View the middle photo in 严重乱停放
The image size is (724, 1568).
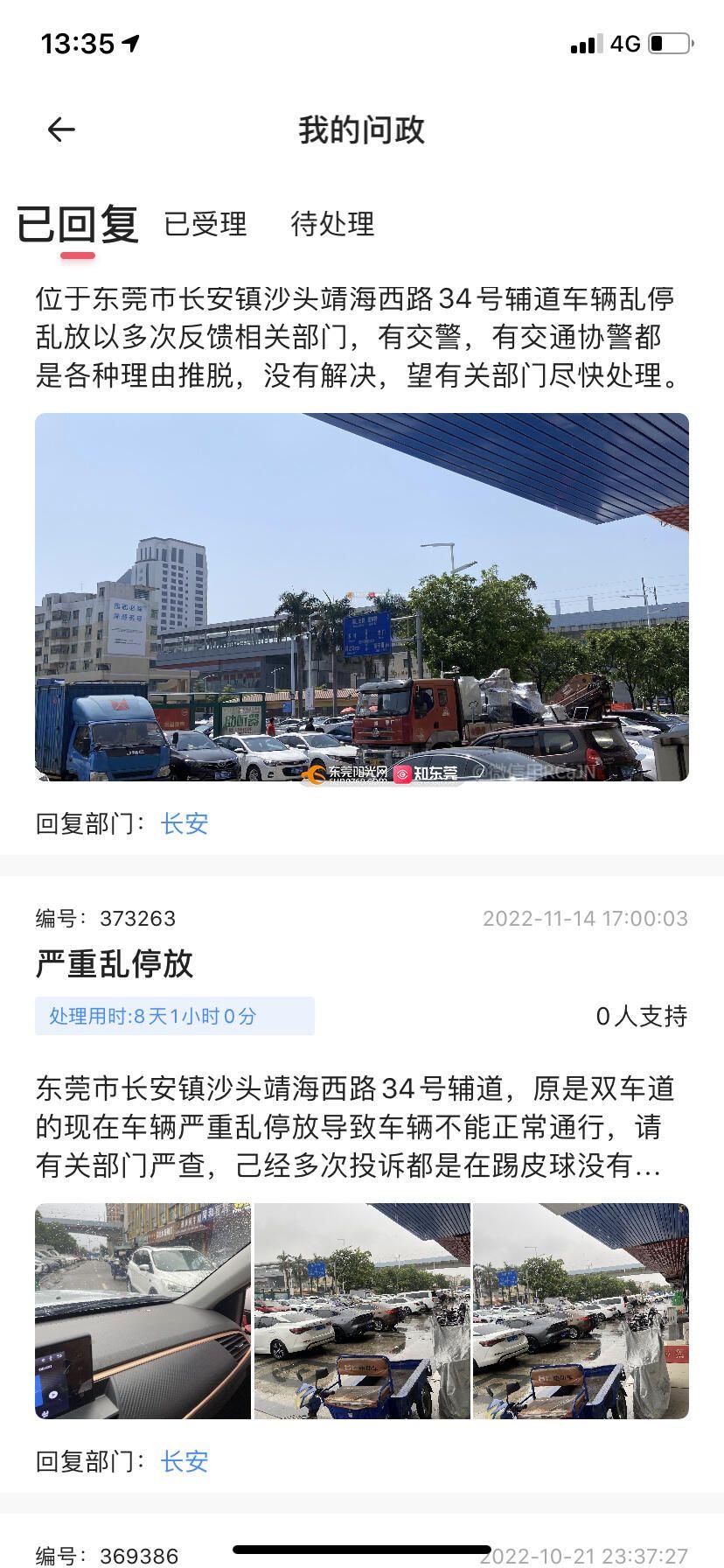[362, 1311]
